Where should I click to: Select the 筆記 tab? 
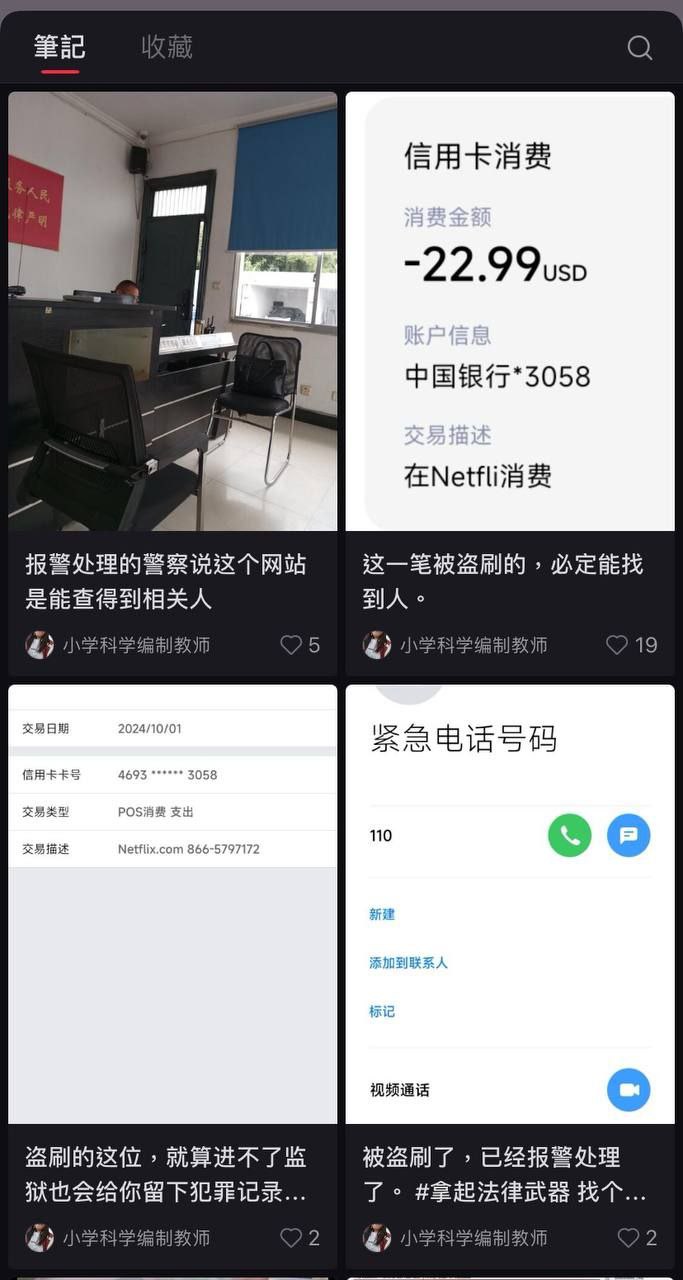(x=60, y=47)
